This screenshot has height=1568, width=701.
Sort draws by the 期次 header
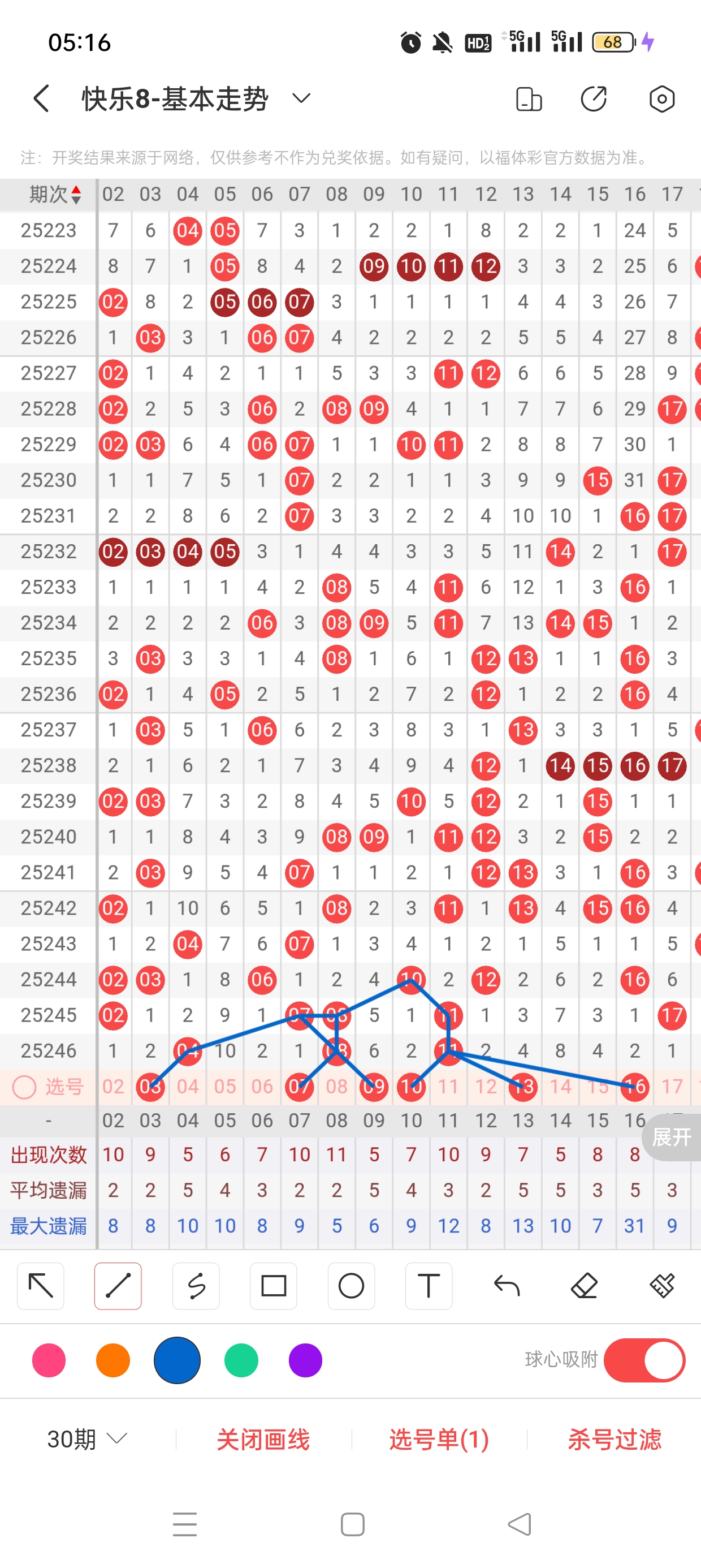(x=54, y=194)
